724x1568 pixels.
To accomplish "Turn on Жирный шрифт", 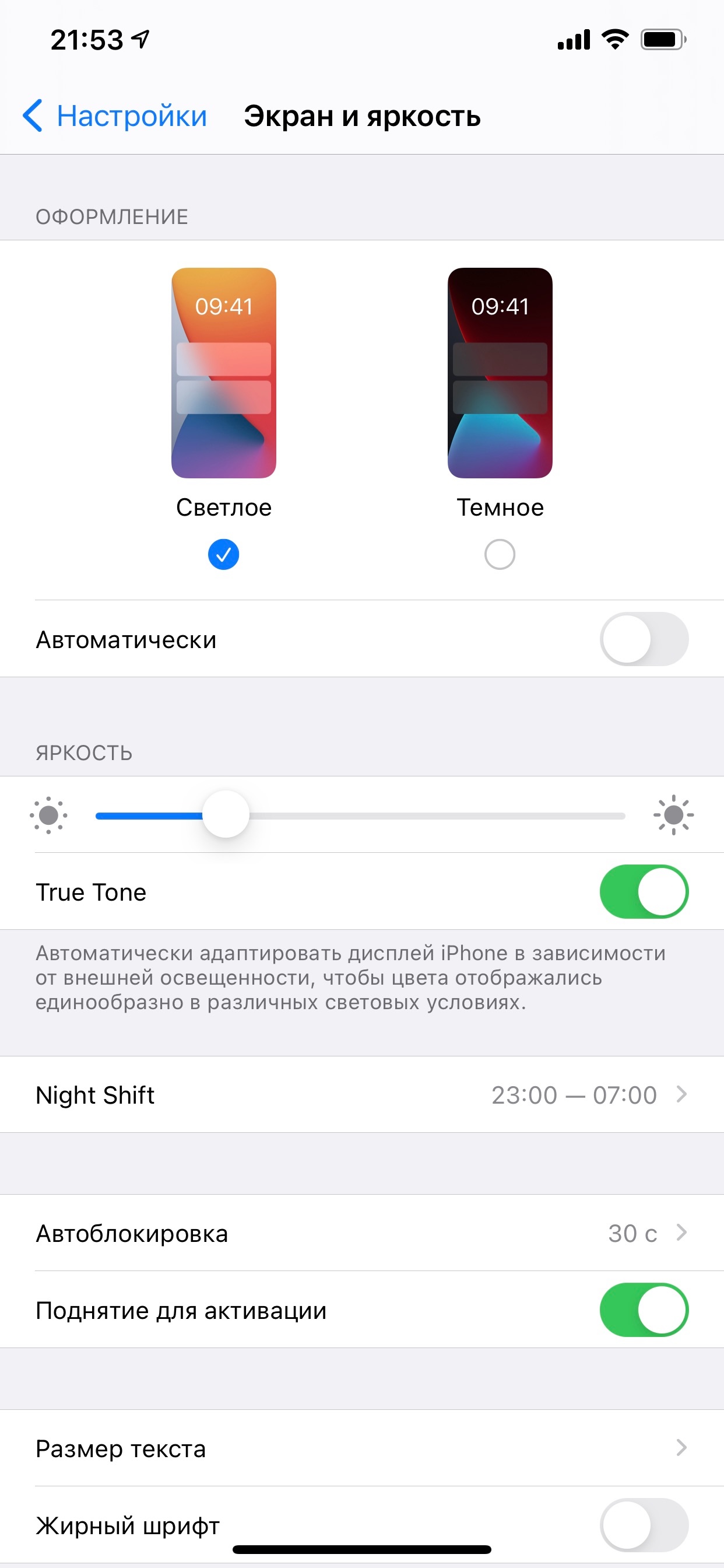I will point(643,1524).
